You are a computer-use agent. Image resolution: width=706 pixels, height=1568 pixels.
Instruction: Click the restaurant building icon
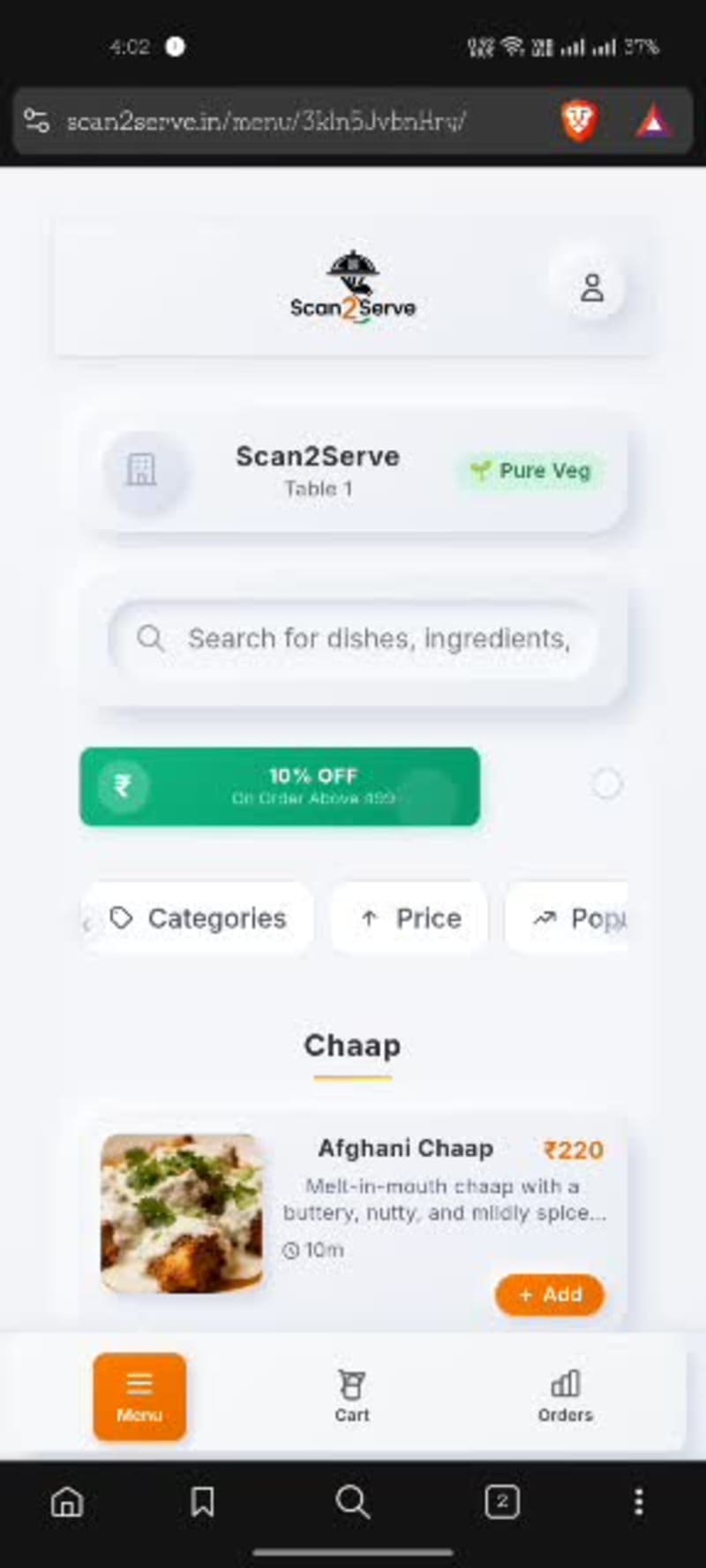pyautogui.click(x=144, y=472)
